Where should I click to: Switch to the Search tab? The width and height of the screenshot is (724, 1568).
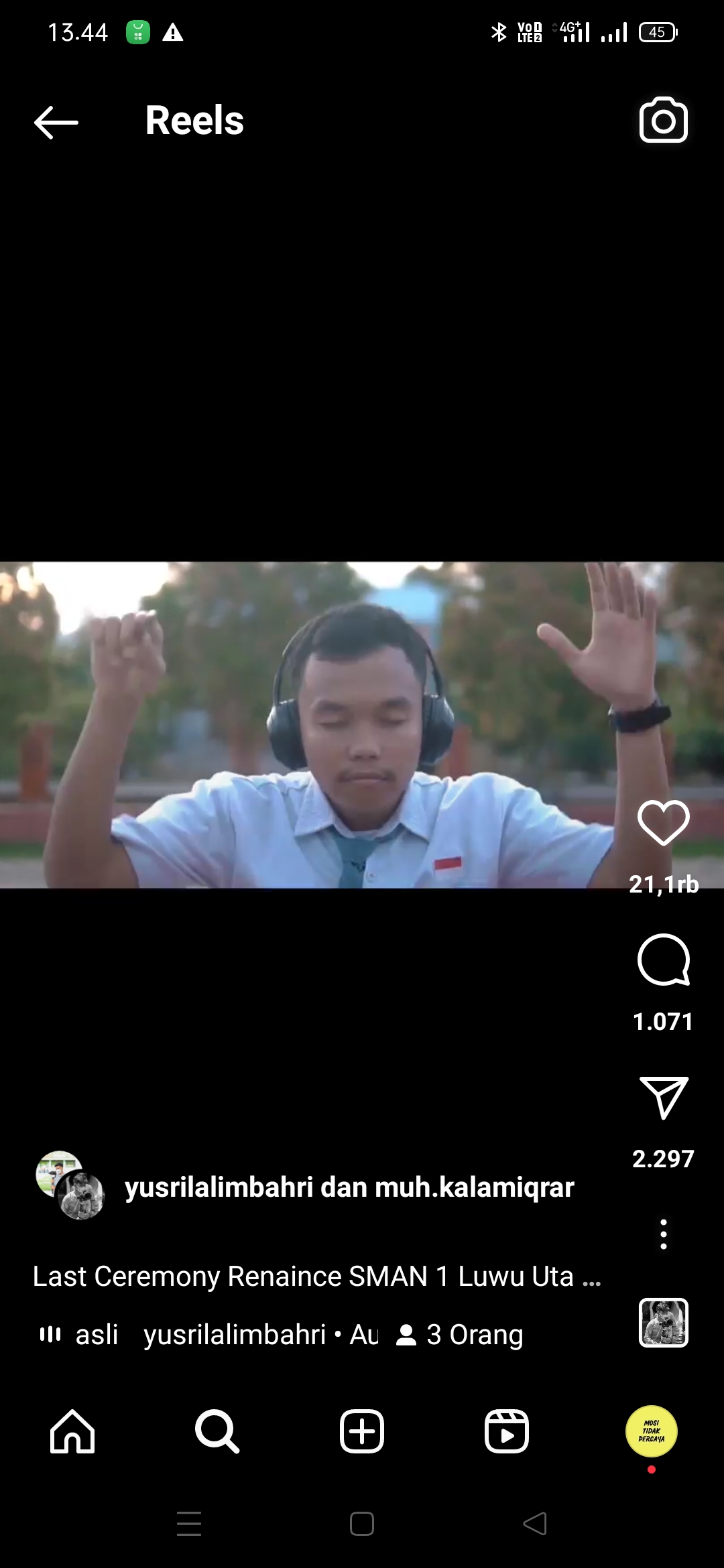tap(217, 1432)
